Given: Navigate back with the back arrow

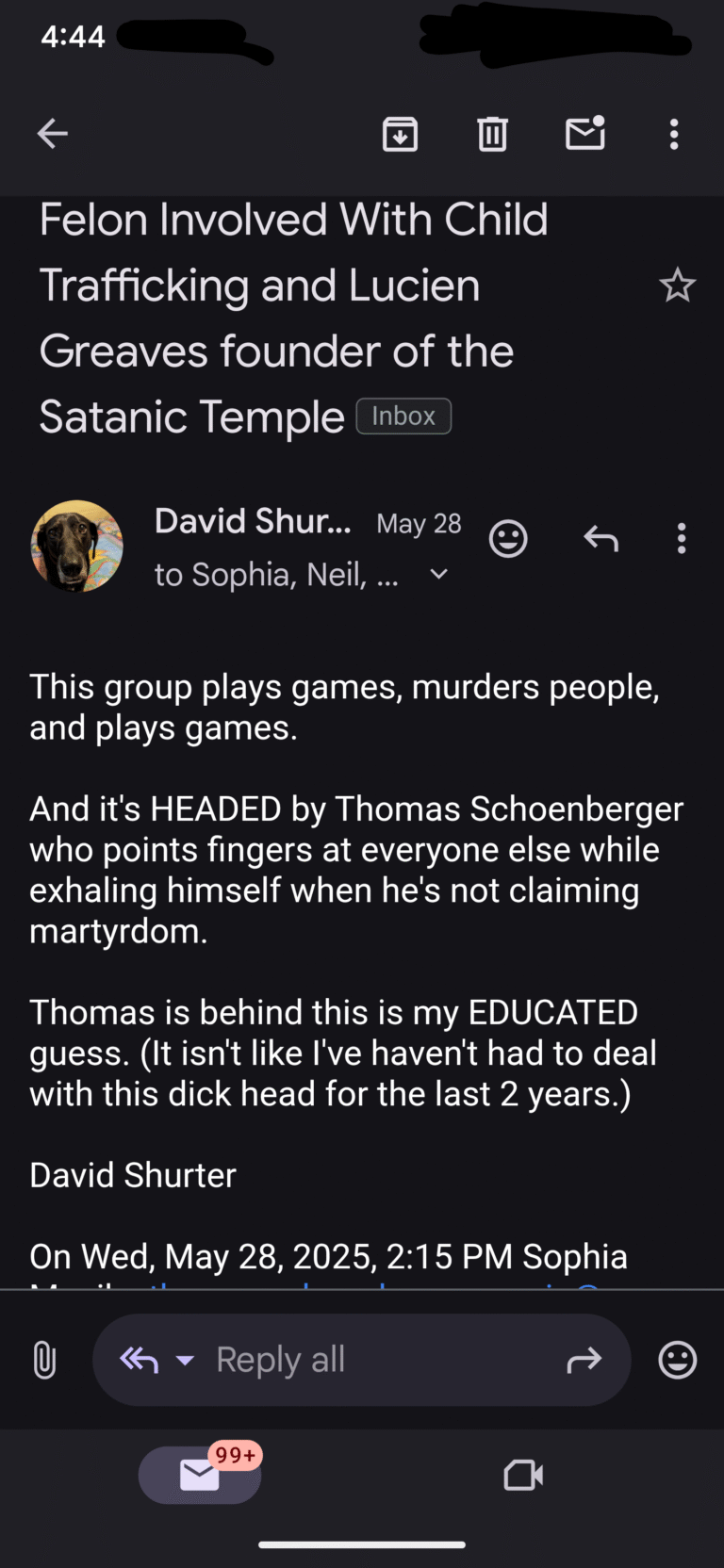Looking at the screenshot, I should pos(52,133).
